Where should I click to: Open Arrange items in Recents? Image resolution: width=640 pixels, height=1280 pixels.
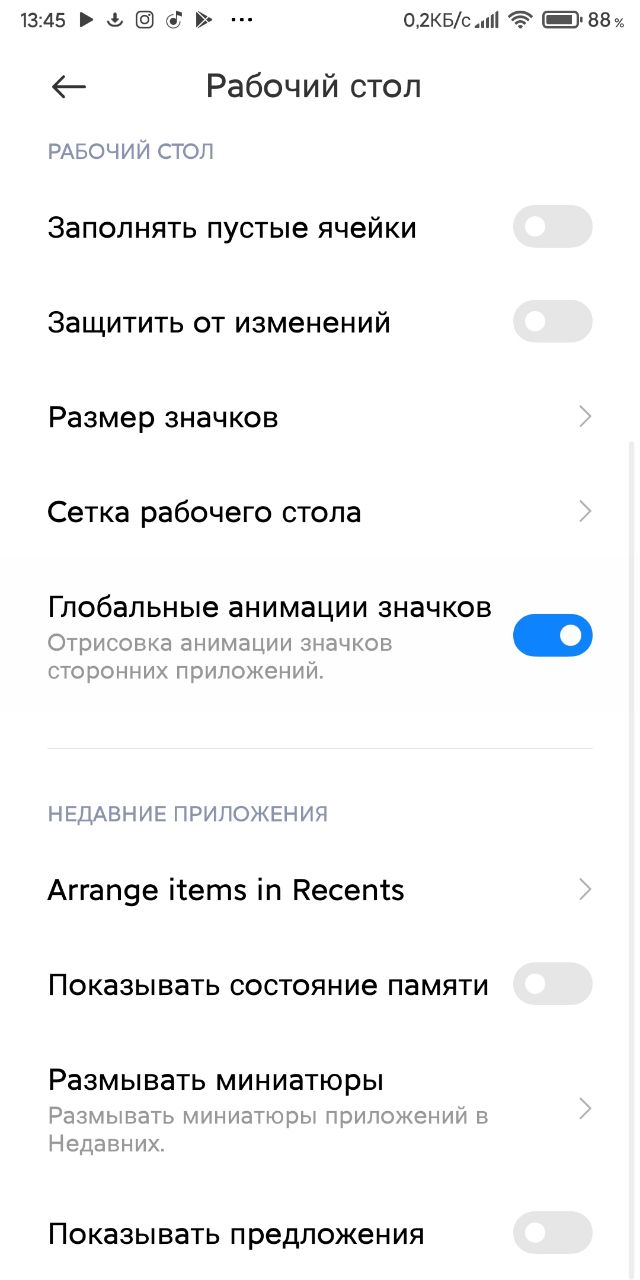[x=320, y=890]
